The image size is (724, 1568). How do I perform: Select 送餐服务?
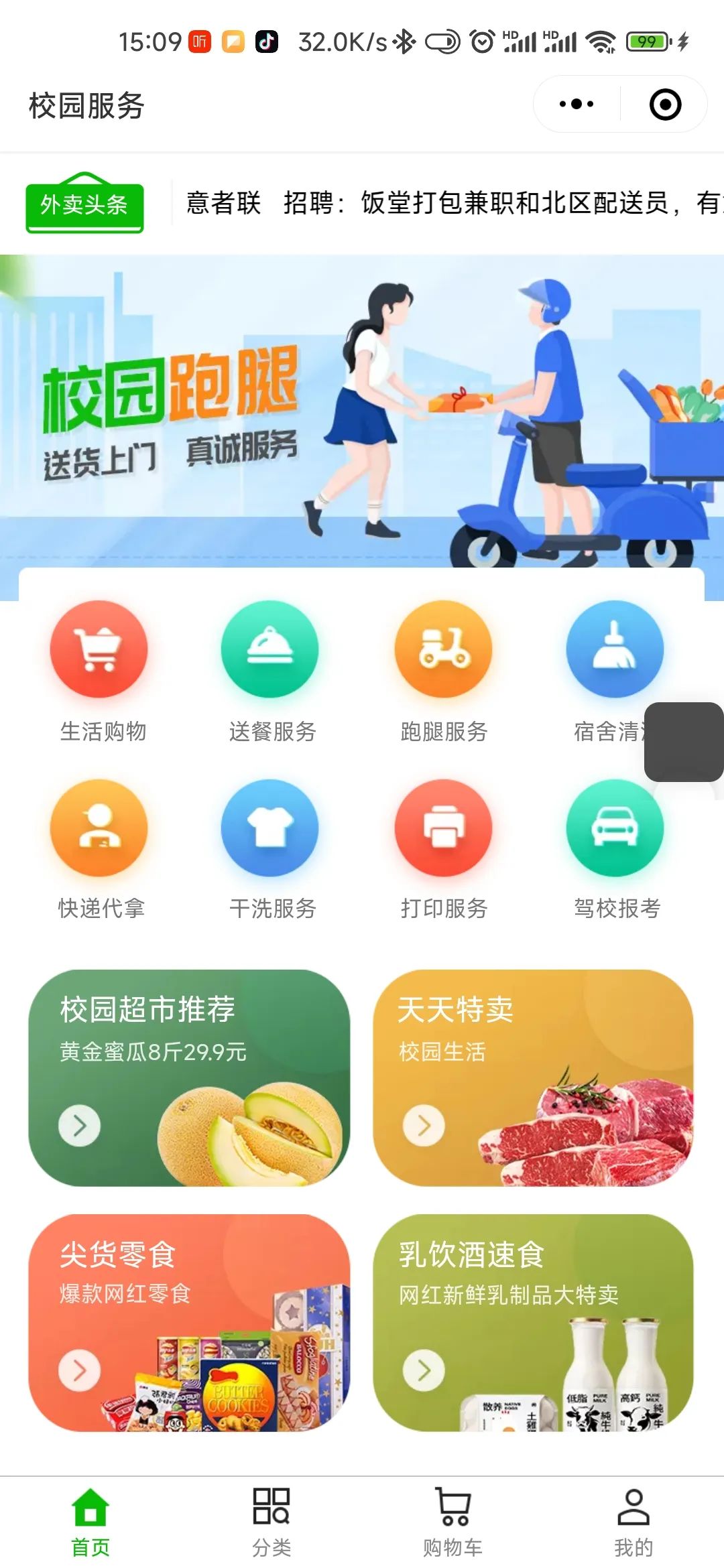coord(271,671)
